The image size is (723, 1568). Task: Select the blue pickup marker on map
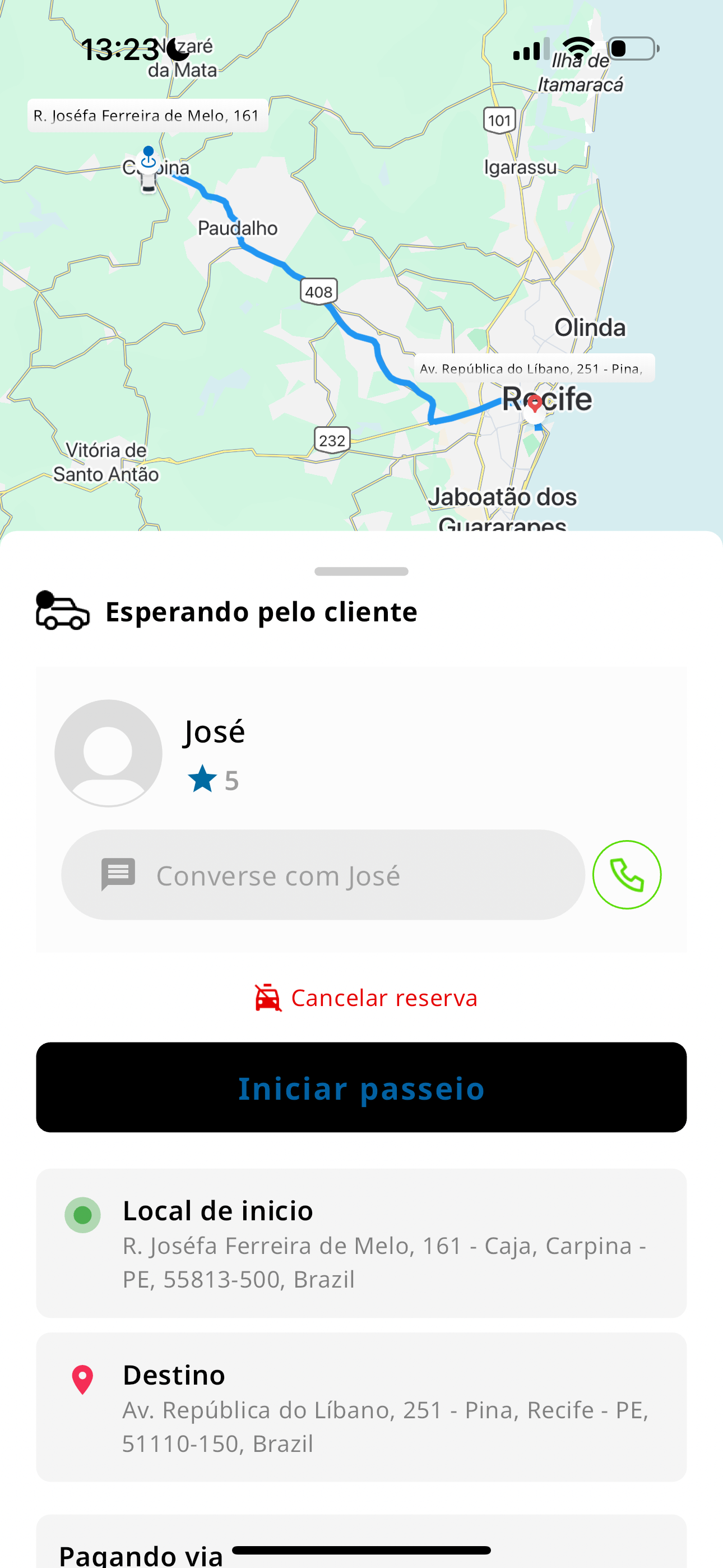point(149,158)
